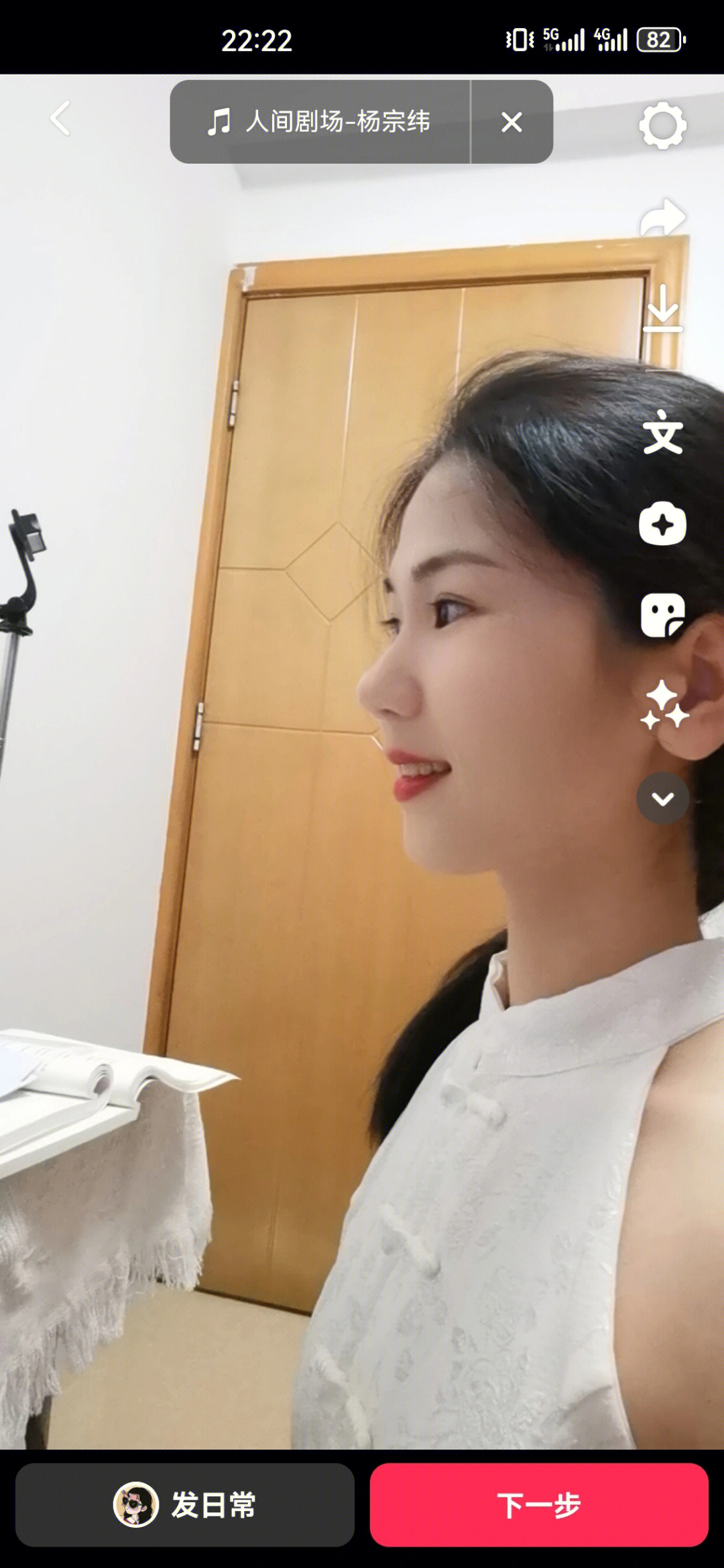Screen dimensions: 724x1568
Task: Go back using the top-left arrow
Action: tap(60, 119)
